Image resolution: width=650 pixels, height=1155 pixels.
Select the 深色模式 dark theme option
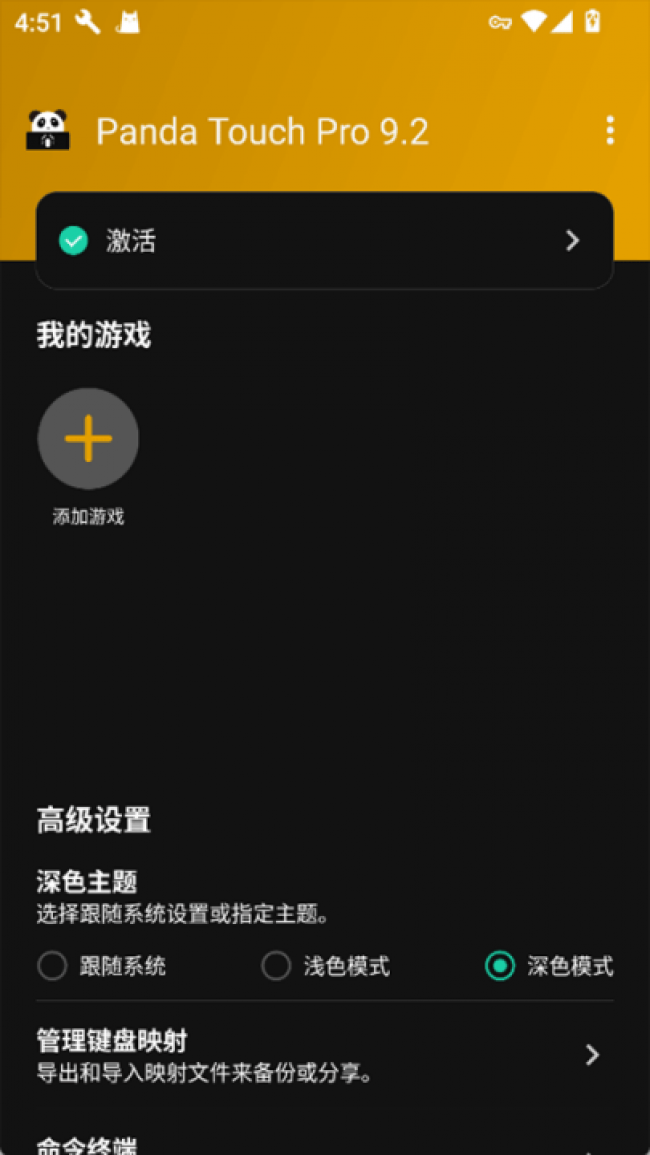click(499, 966)
